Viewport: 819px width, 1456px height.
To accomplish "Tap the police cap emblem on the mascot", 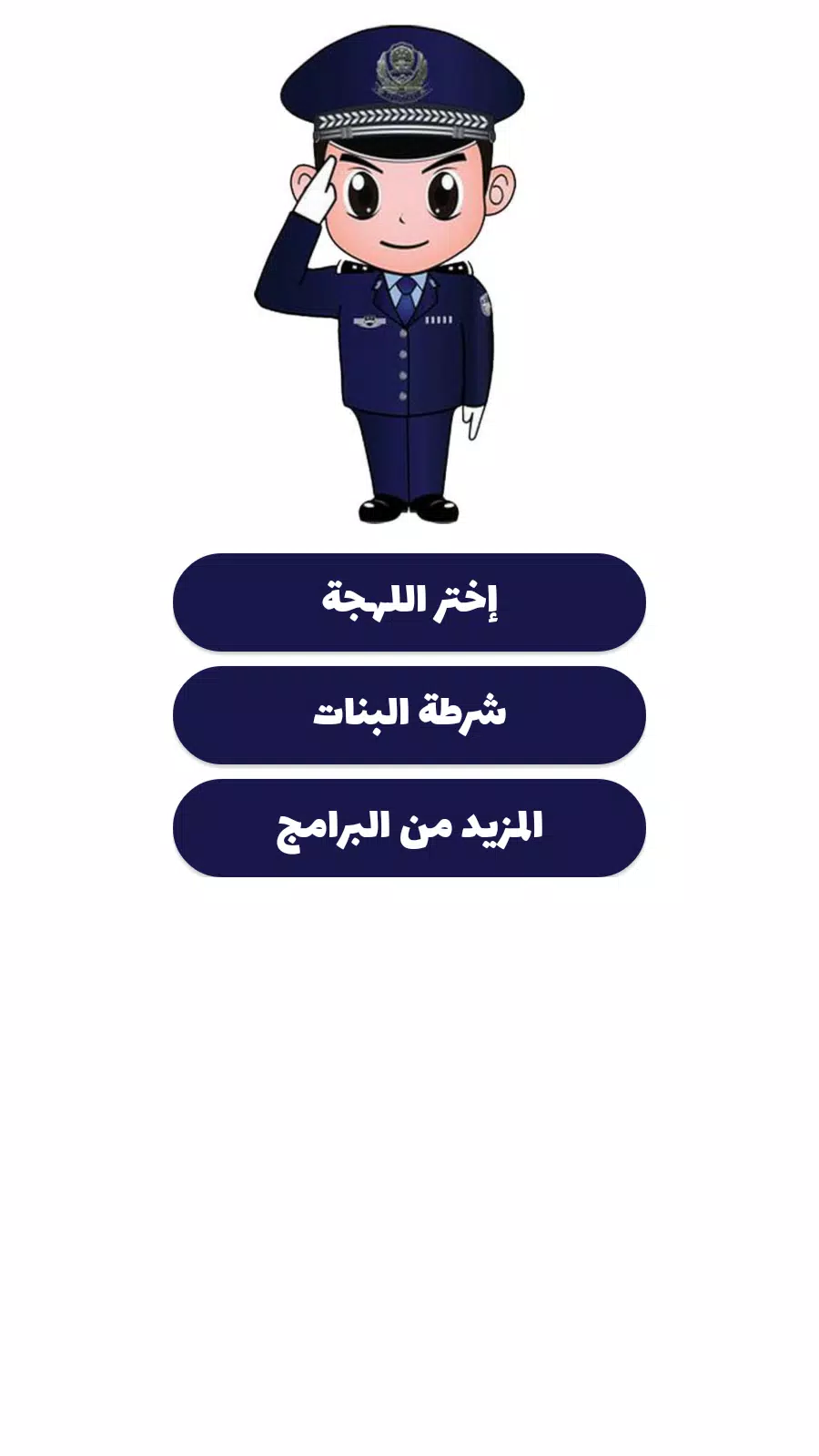I will pos(400,73).
